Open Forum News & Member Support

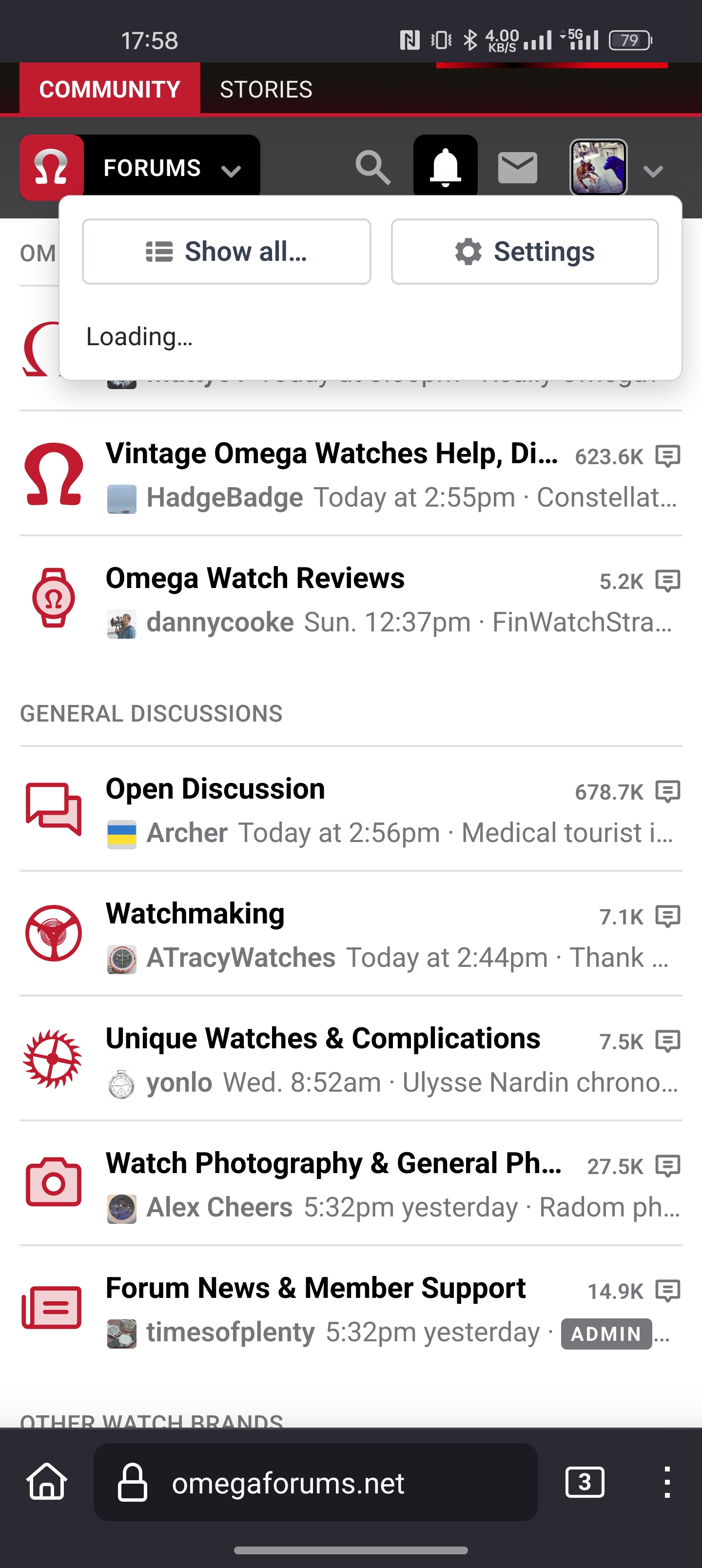(315, 1288)
